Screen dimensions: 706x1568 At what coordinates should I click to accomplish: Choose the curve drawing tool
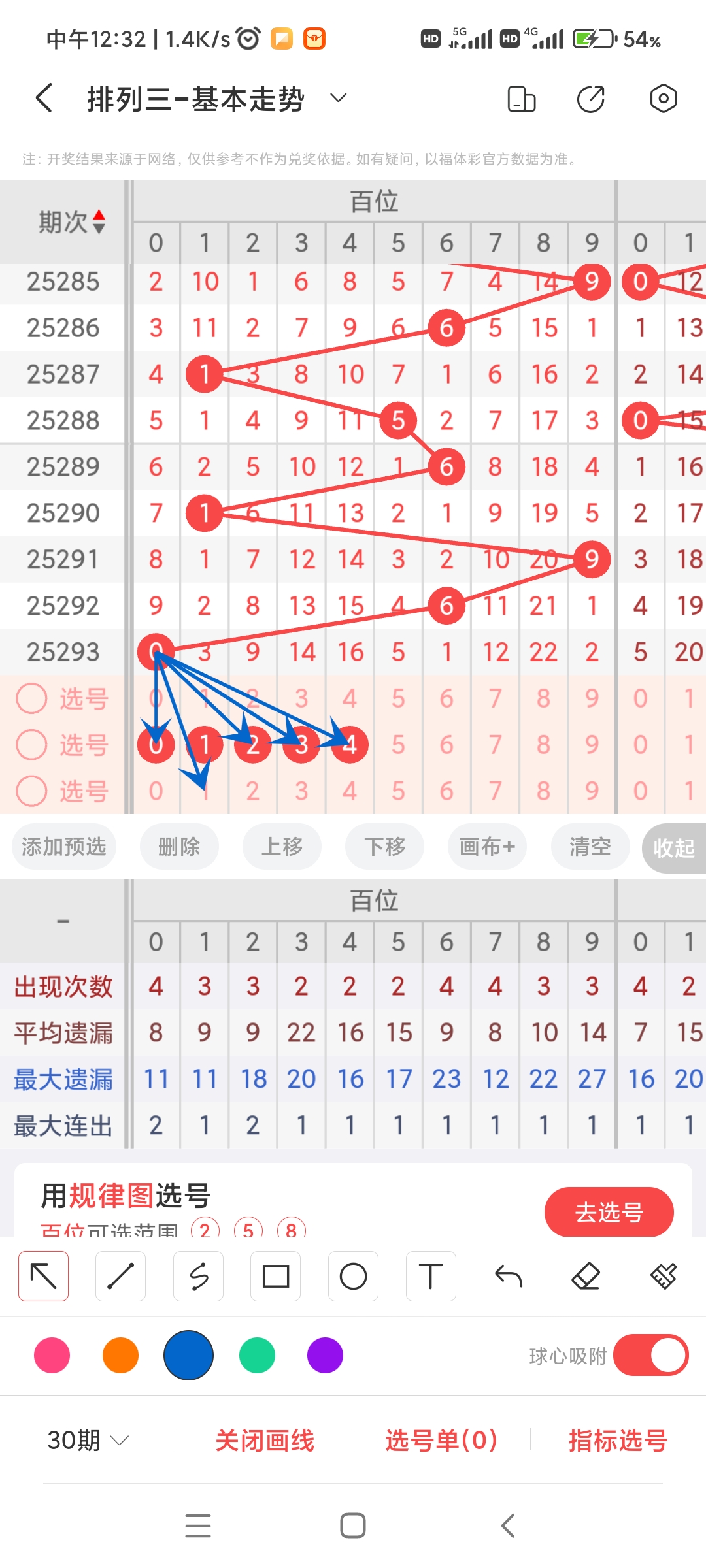(199, 1275)
